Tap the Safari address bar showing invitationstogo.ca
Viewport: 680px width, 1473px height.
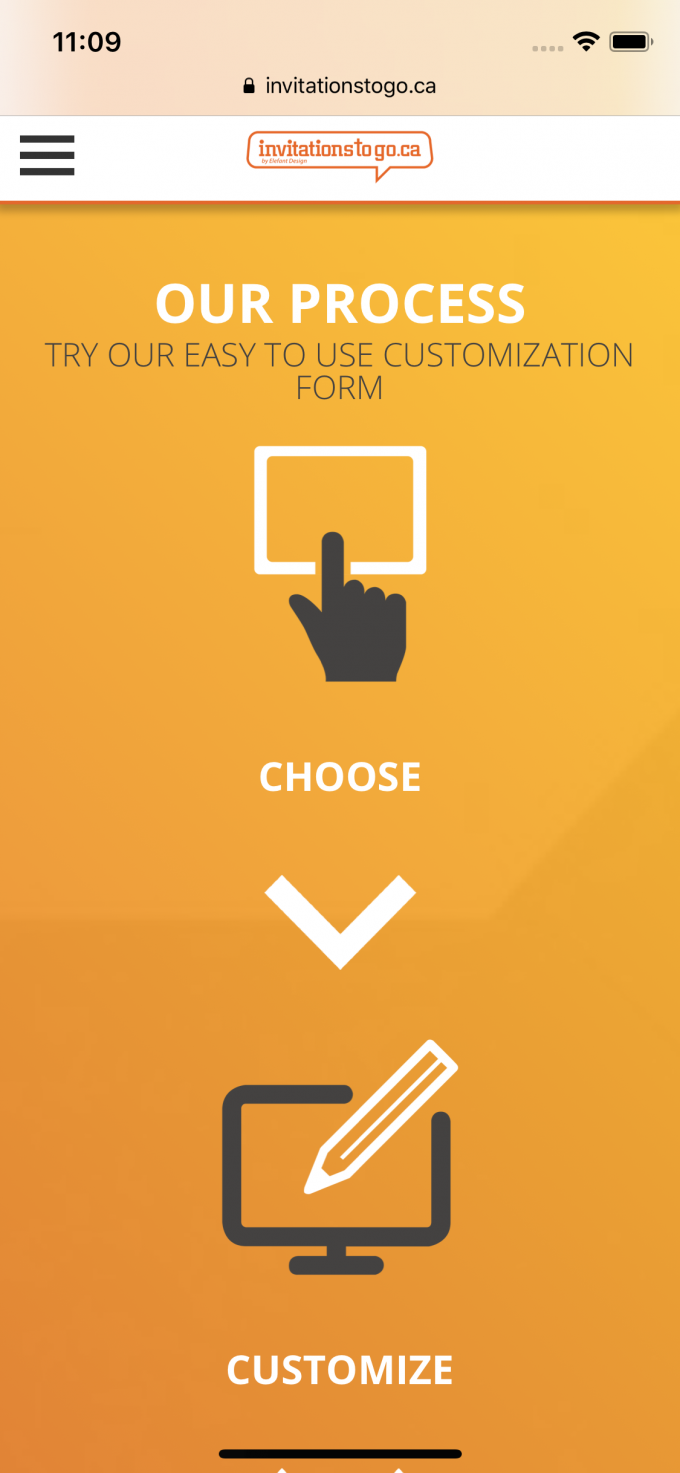click(x=340, y=86)
